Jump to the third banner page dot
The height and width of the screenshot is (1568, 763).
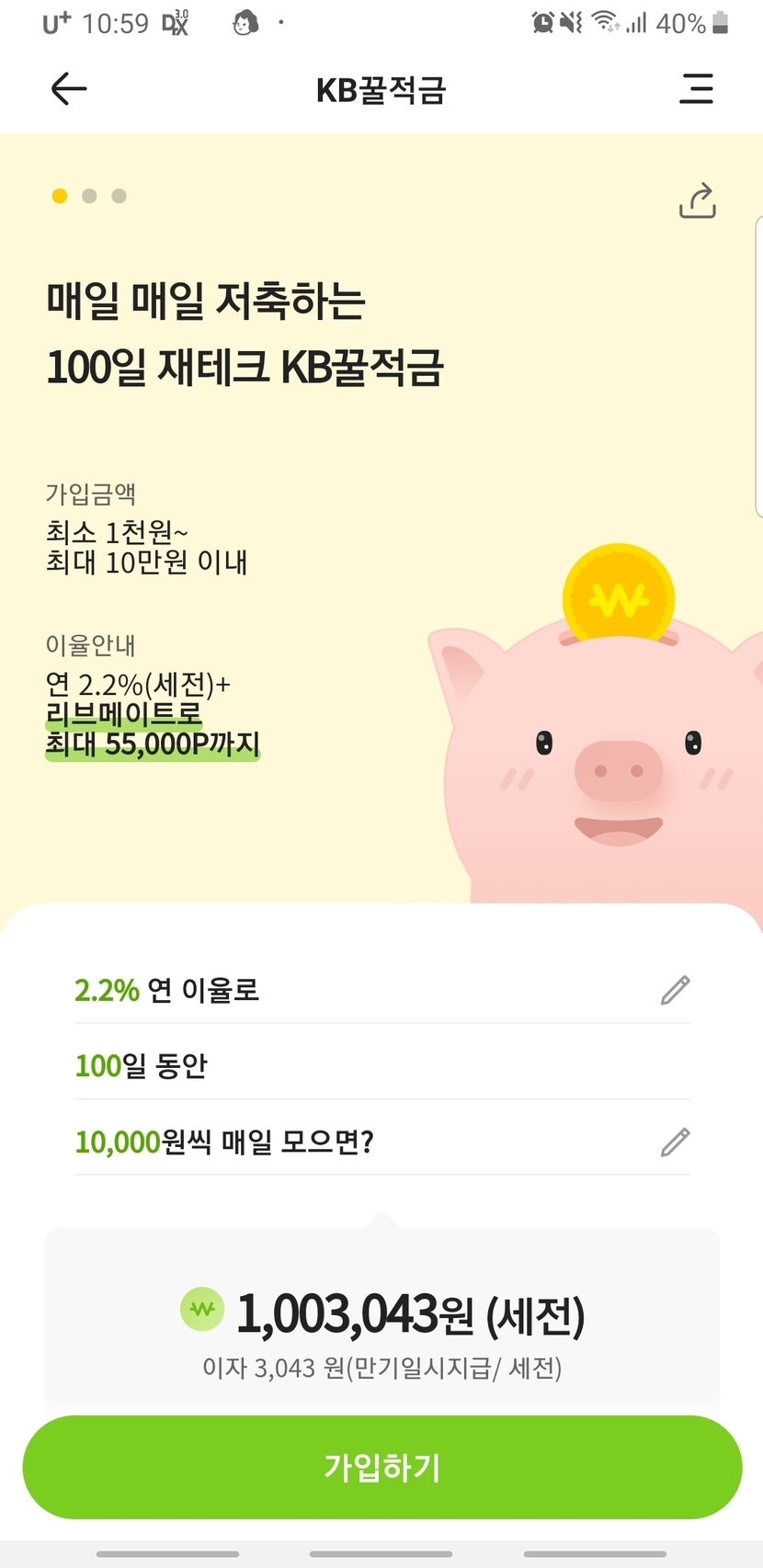point(119,196)
